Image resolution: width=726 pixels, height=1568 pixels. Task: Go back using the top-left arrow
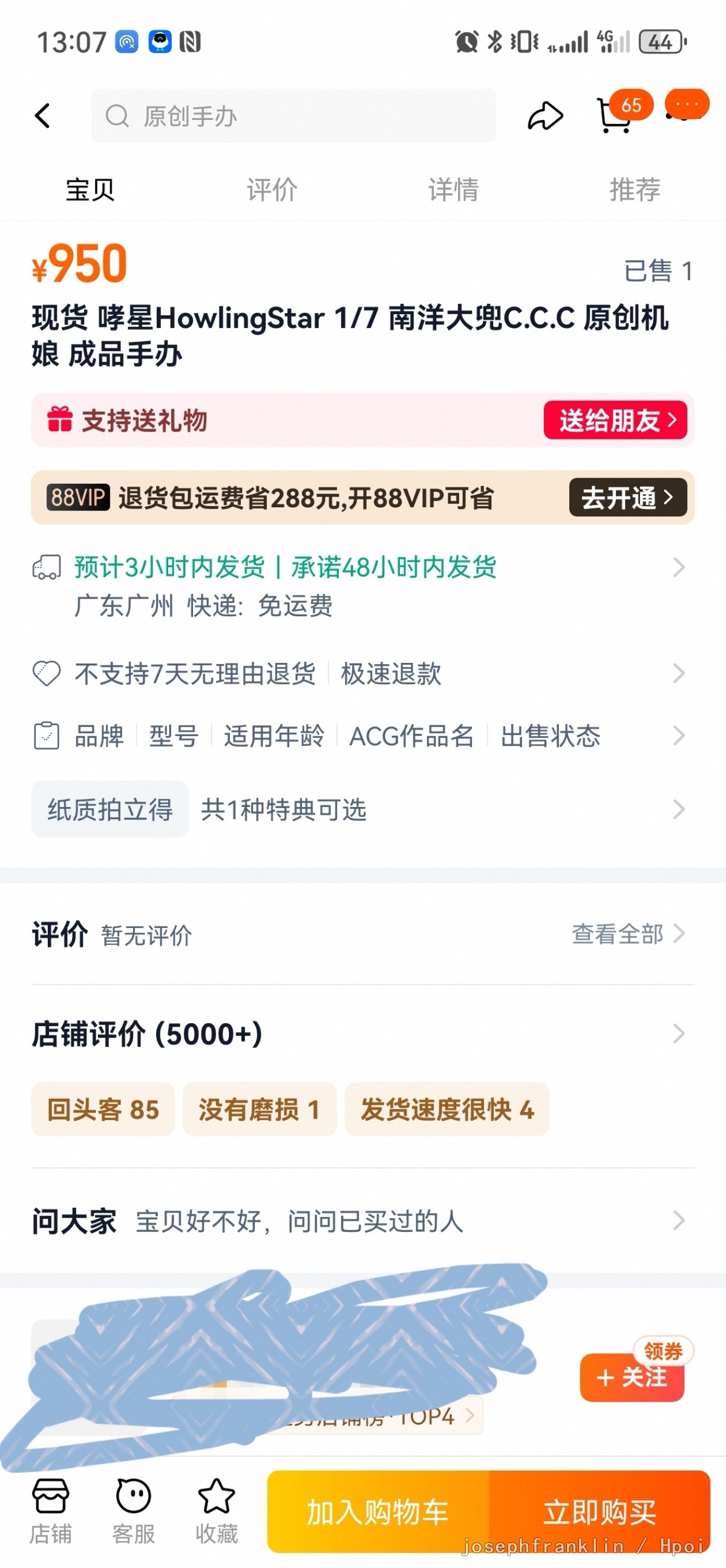click(42, 116)
